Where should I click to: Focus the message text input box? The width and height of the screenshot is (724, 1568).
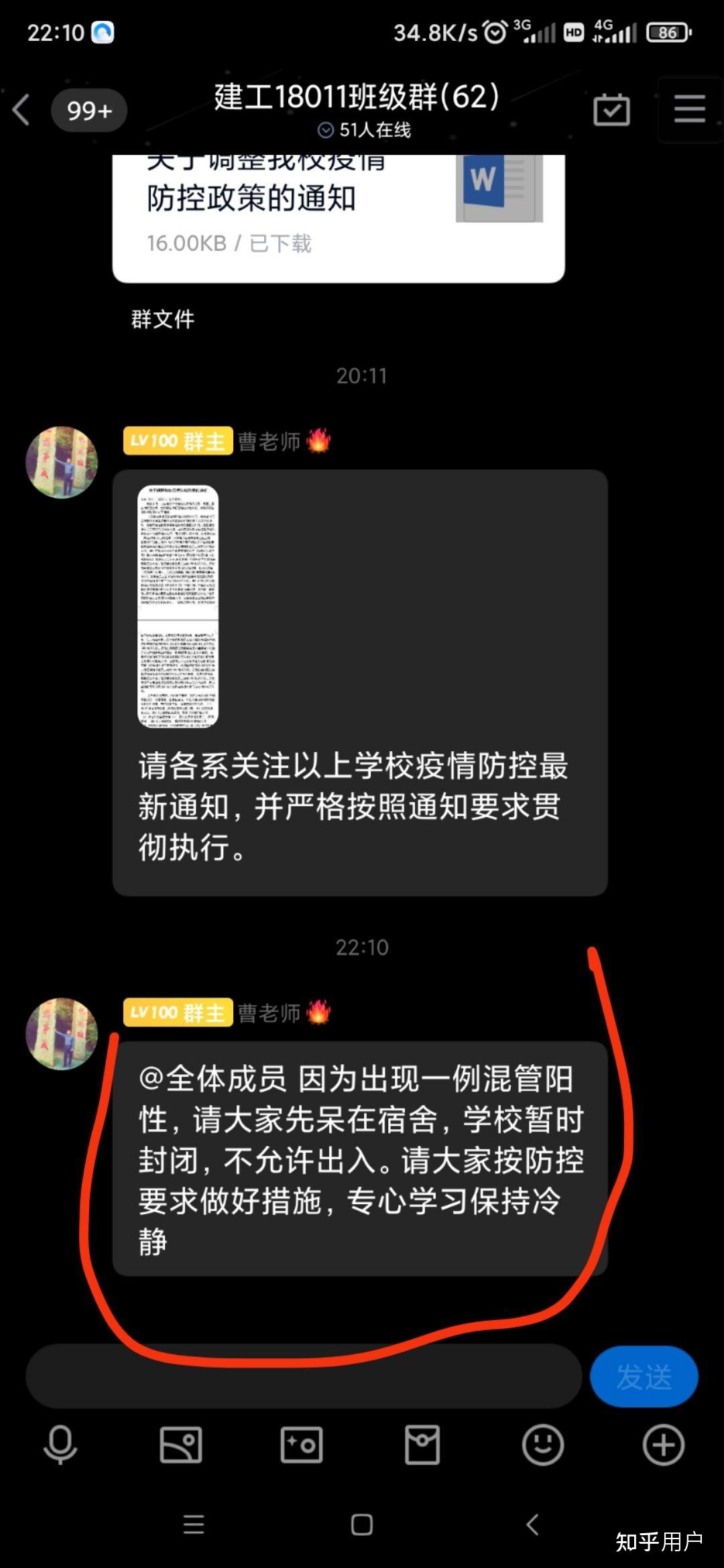[303, 1376]
